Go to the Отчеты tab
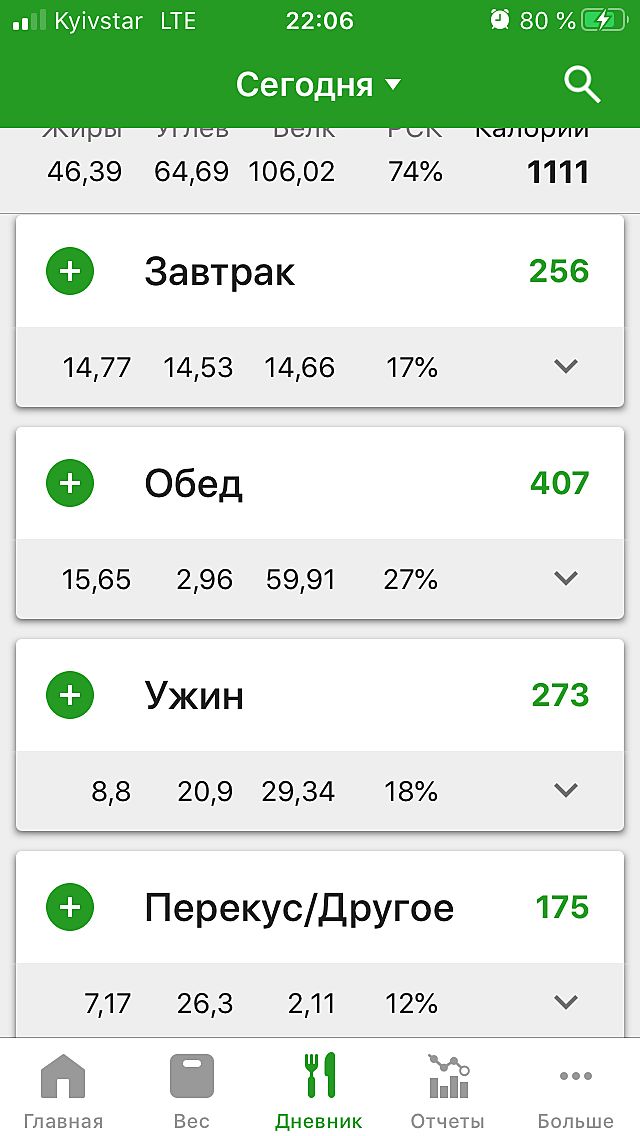Screen dimensions: 640x1136 click(447, 1090)
